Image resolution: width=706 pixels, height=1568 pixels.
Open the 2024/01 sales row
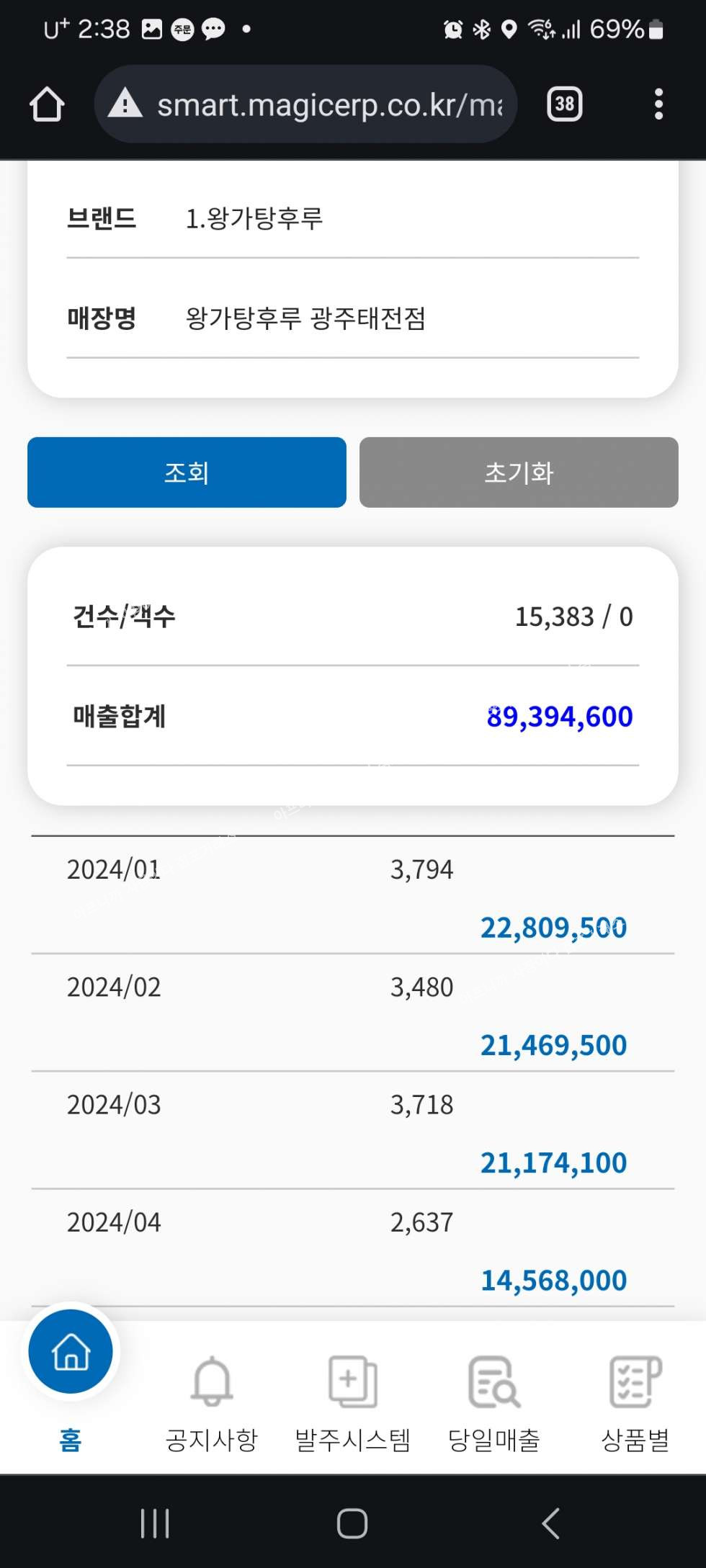tap(353, 895)
